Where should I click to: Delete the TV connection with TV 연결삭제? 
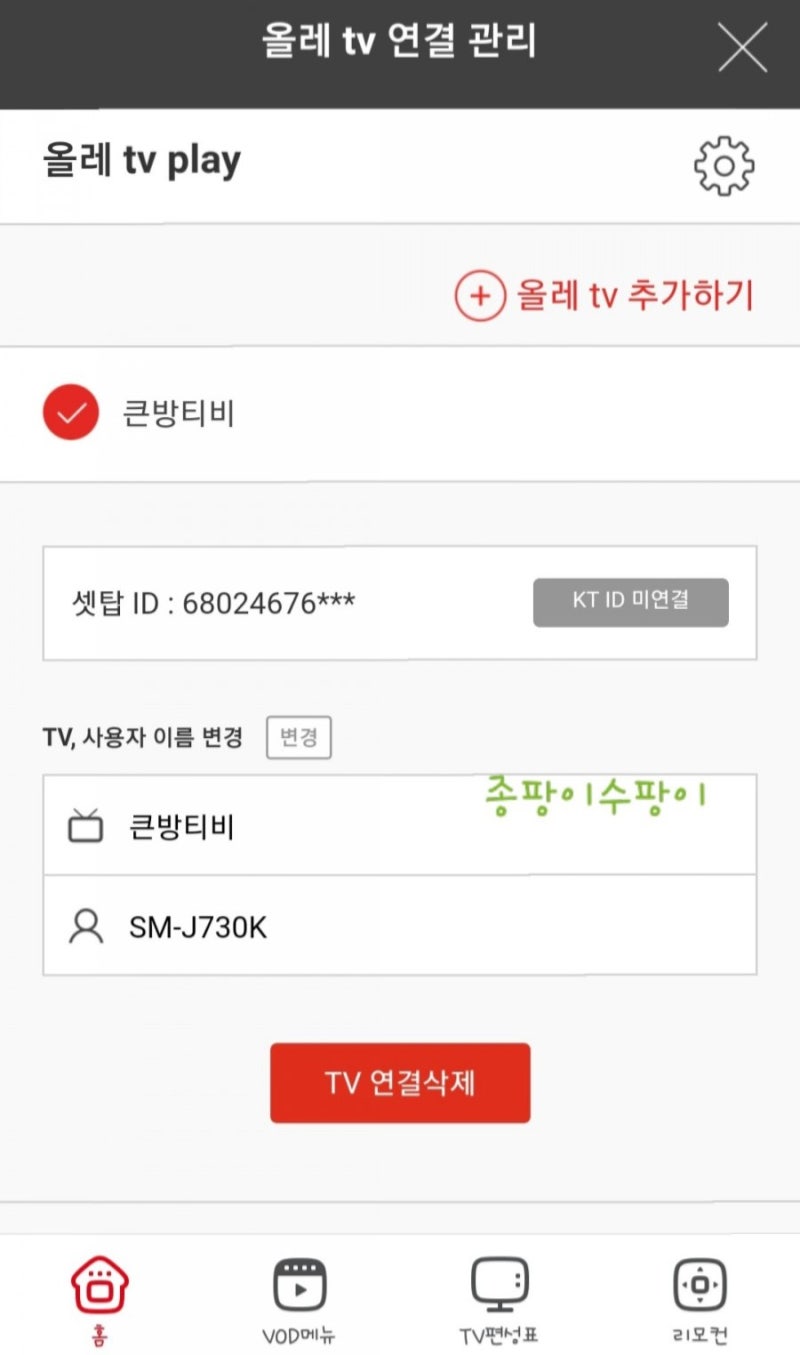pos(400,1083)
